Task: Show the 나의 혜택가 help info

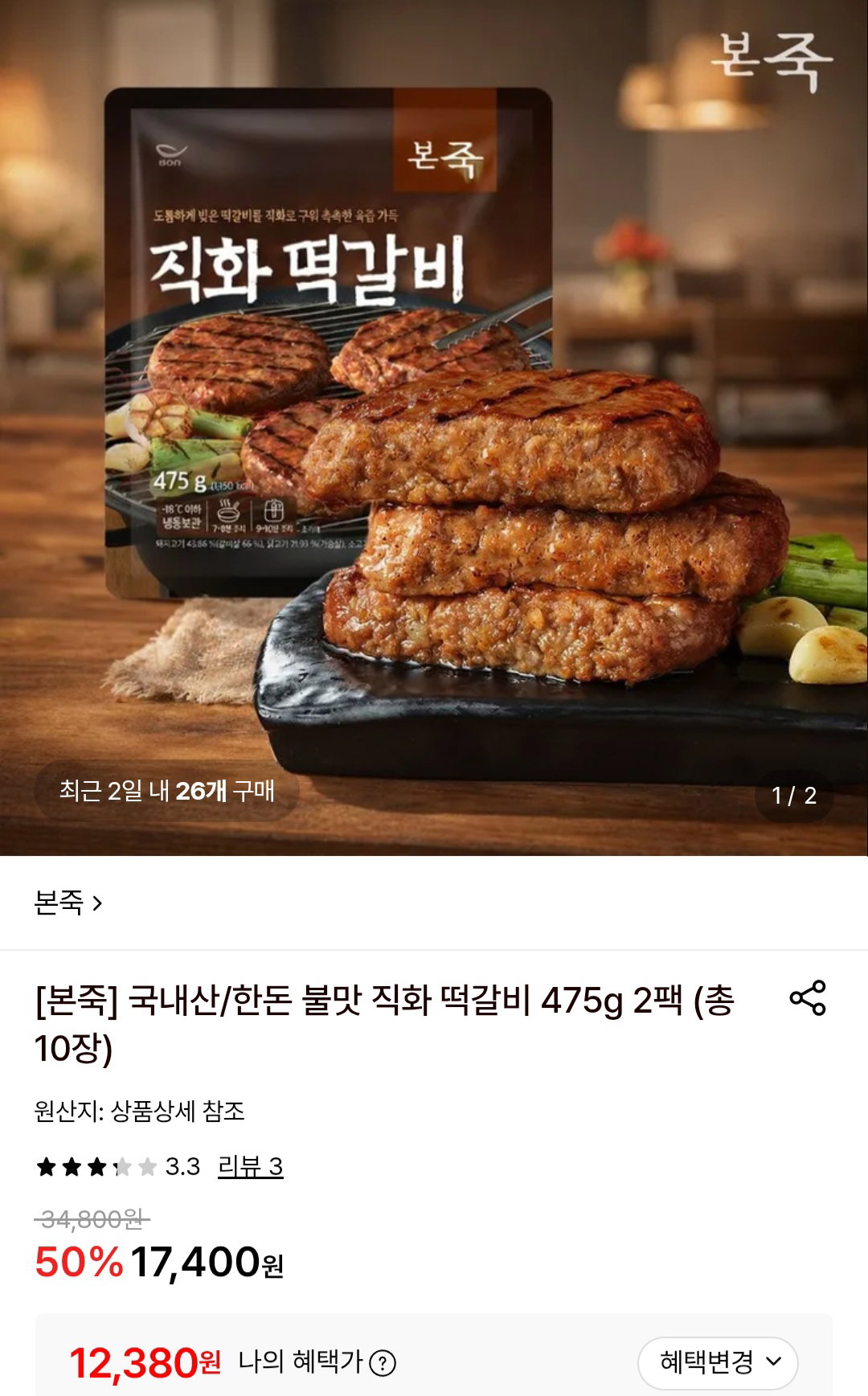Action: 383,1363
